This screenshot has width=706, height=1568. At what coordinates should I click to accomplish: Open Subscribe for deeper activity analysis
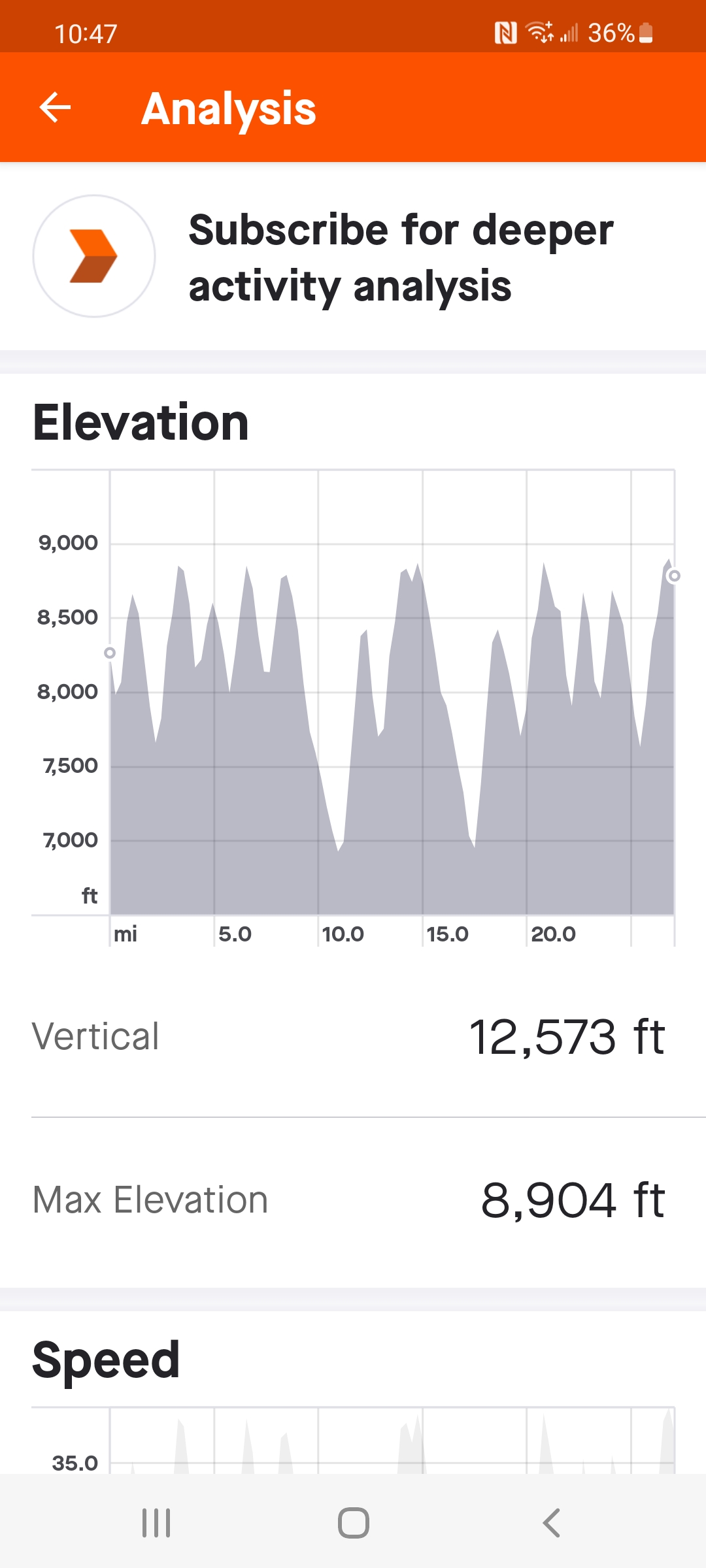tap(353, 257)
